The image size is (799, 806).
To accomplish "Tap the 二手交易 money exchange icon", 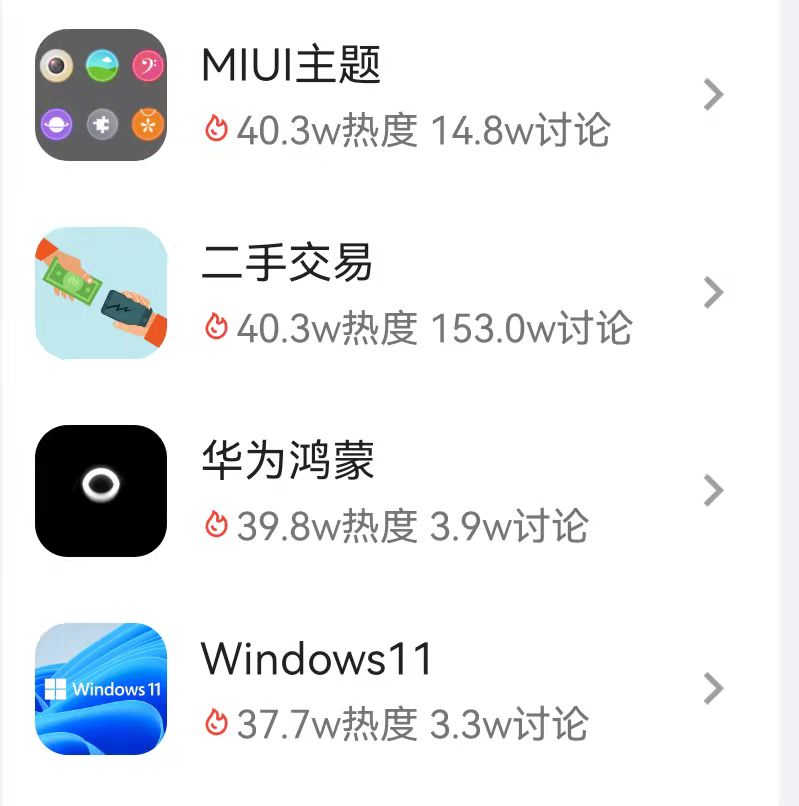I will 100,291.
